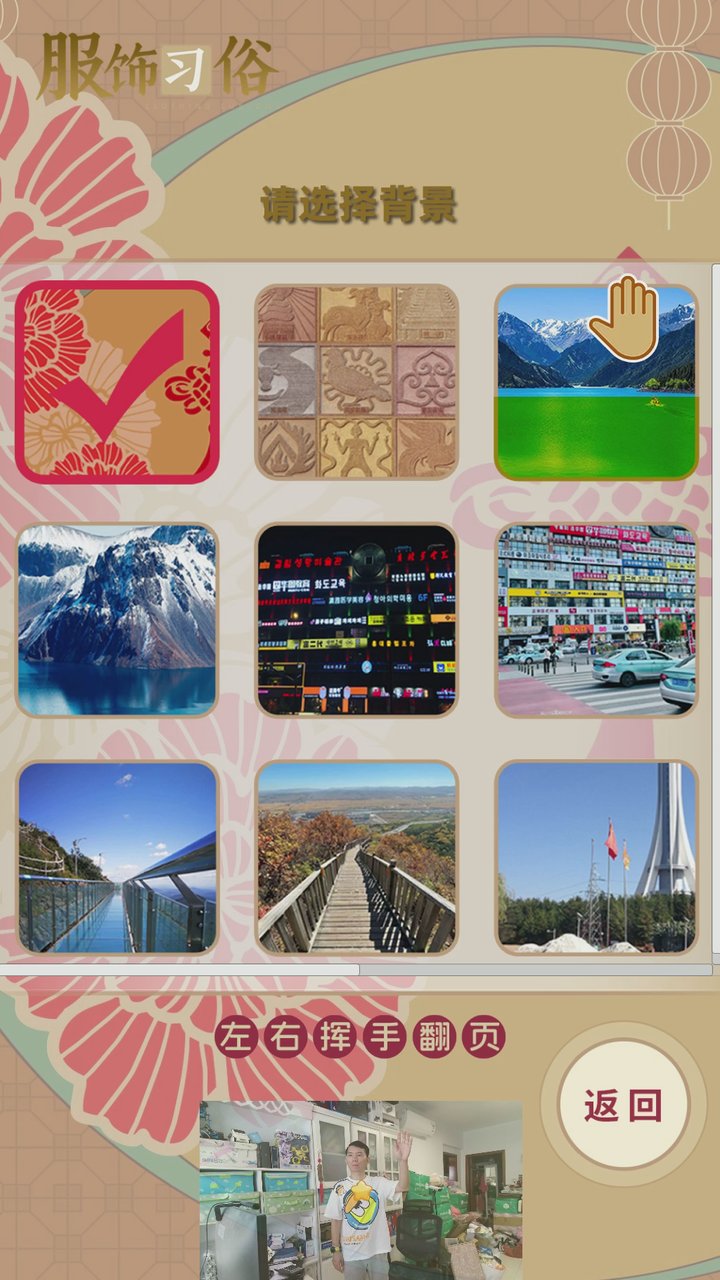Choose the wooden boardwalk stairs background
Screen dimensions: 720x1280
coord(357,858)
